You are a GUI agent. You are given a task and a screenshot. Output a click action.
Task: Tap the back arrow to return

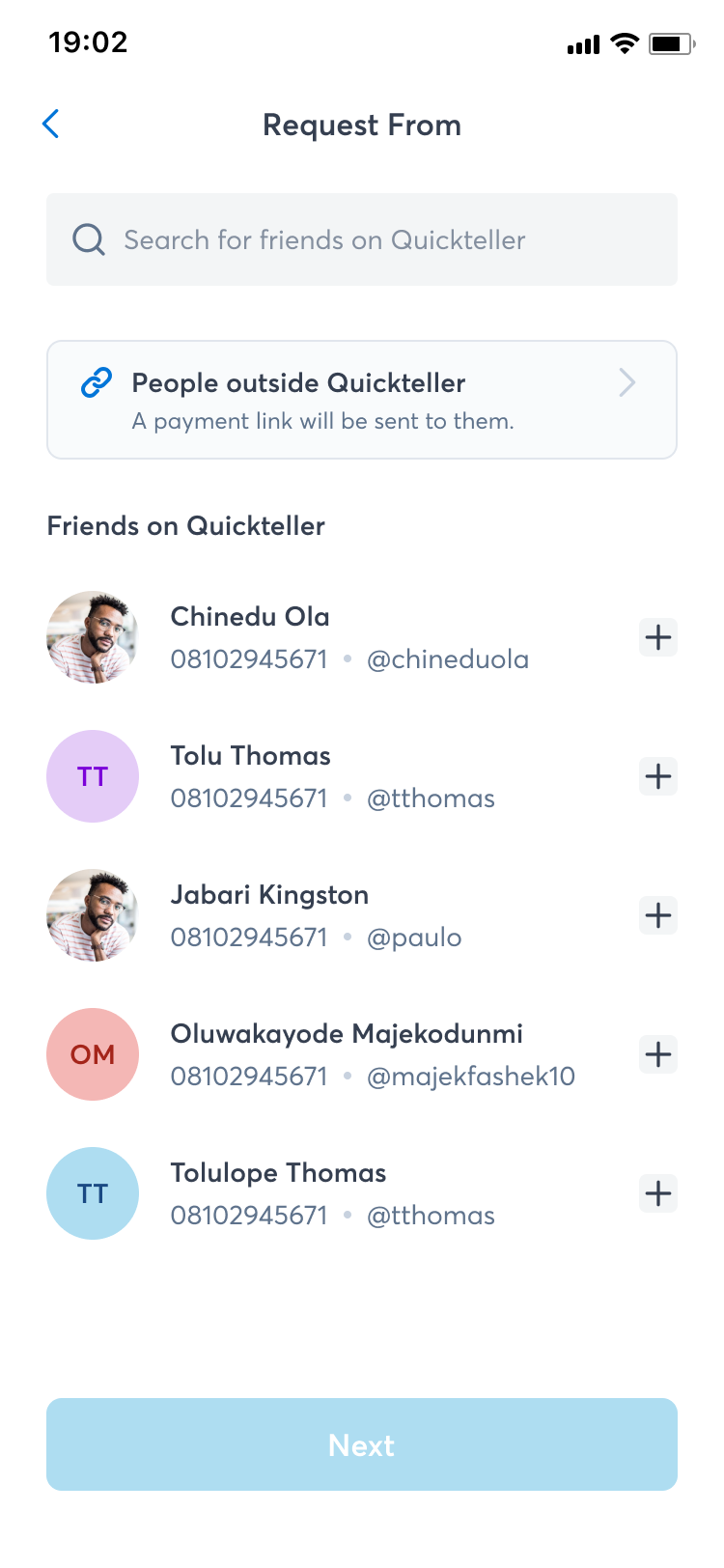[x=50, y=124]
